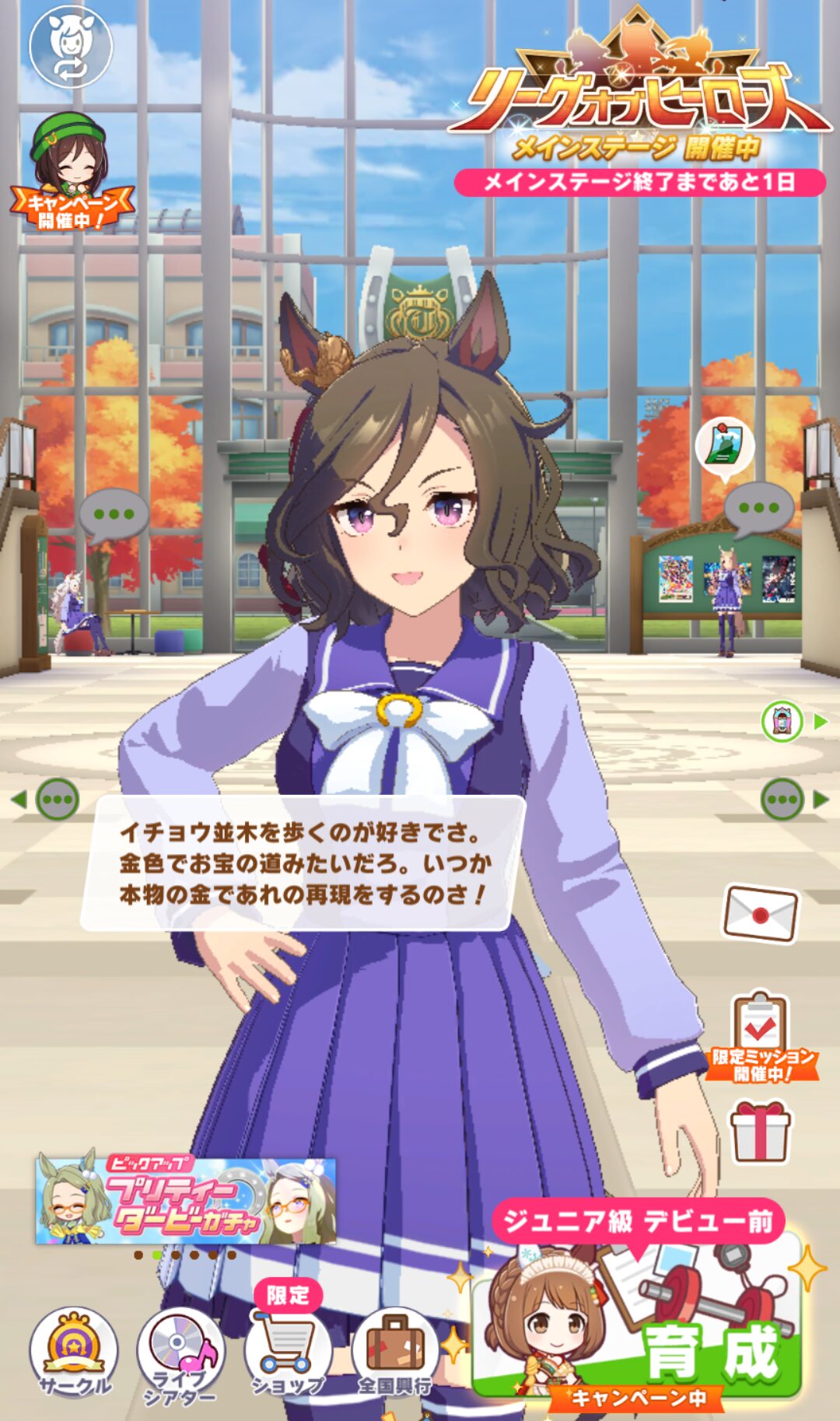Open the gift box presents

(760, 1132)
